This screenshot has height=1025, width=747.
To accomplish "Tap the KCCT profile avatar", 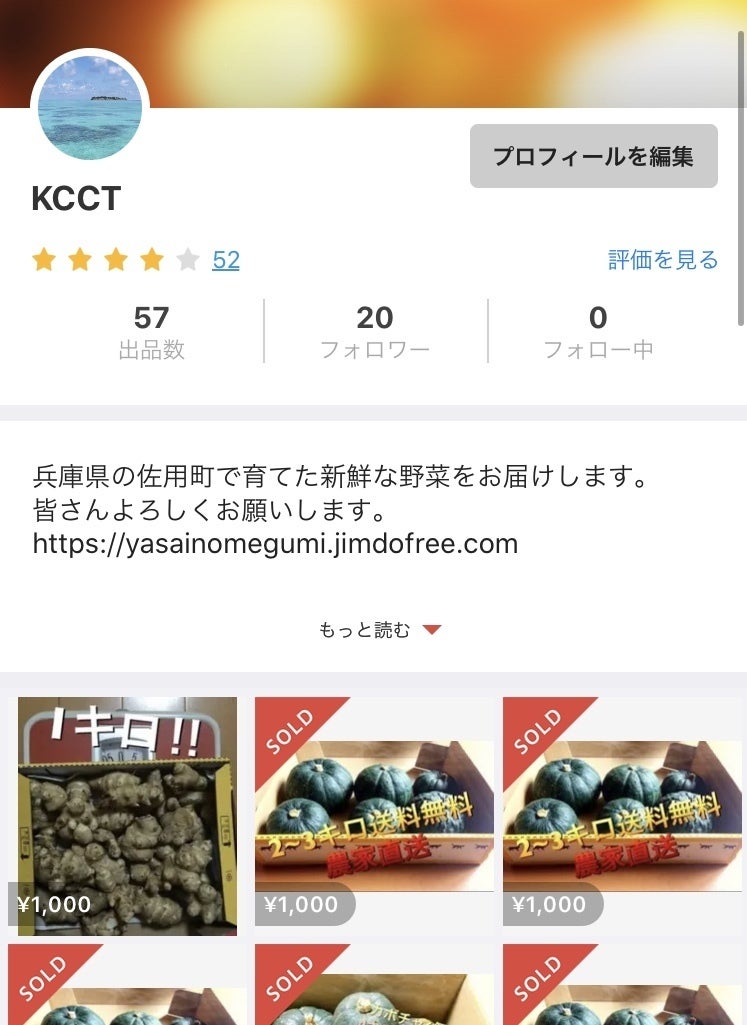I will coord(90,108).
